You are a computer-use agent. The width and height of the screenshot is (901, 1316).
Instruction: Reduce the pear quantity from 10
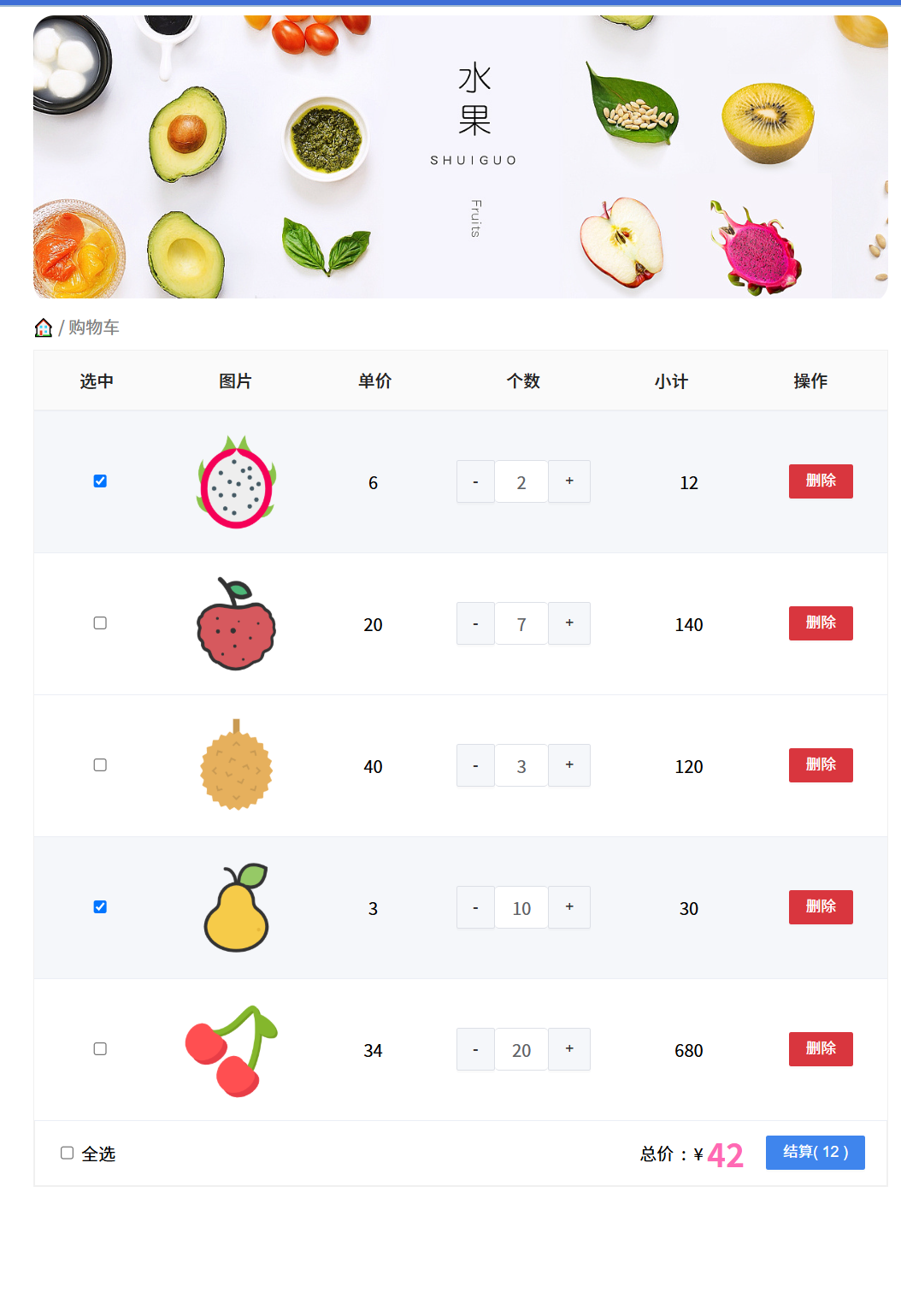point(475,907)
